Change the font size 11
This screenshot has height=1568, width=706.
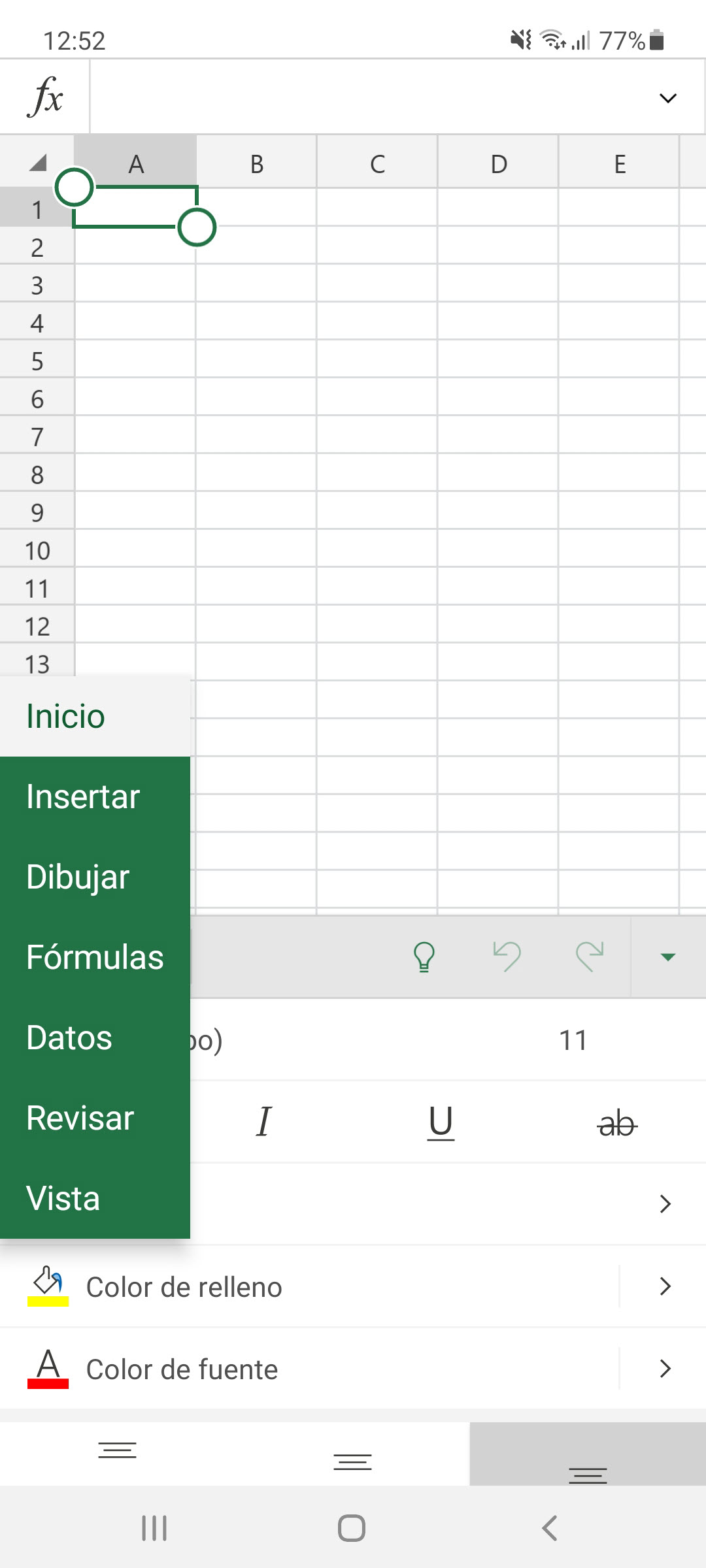click(573, 1040)
